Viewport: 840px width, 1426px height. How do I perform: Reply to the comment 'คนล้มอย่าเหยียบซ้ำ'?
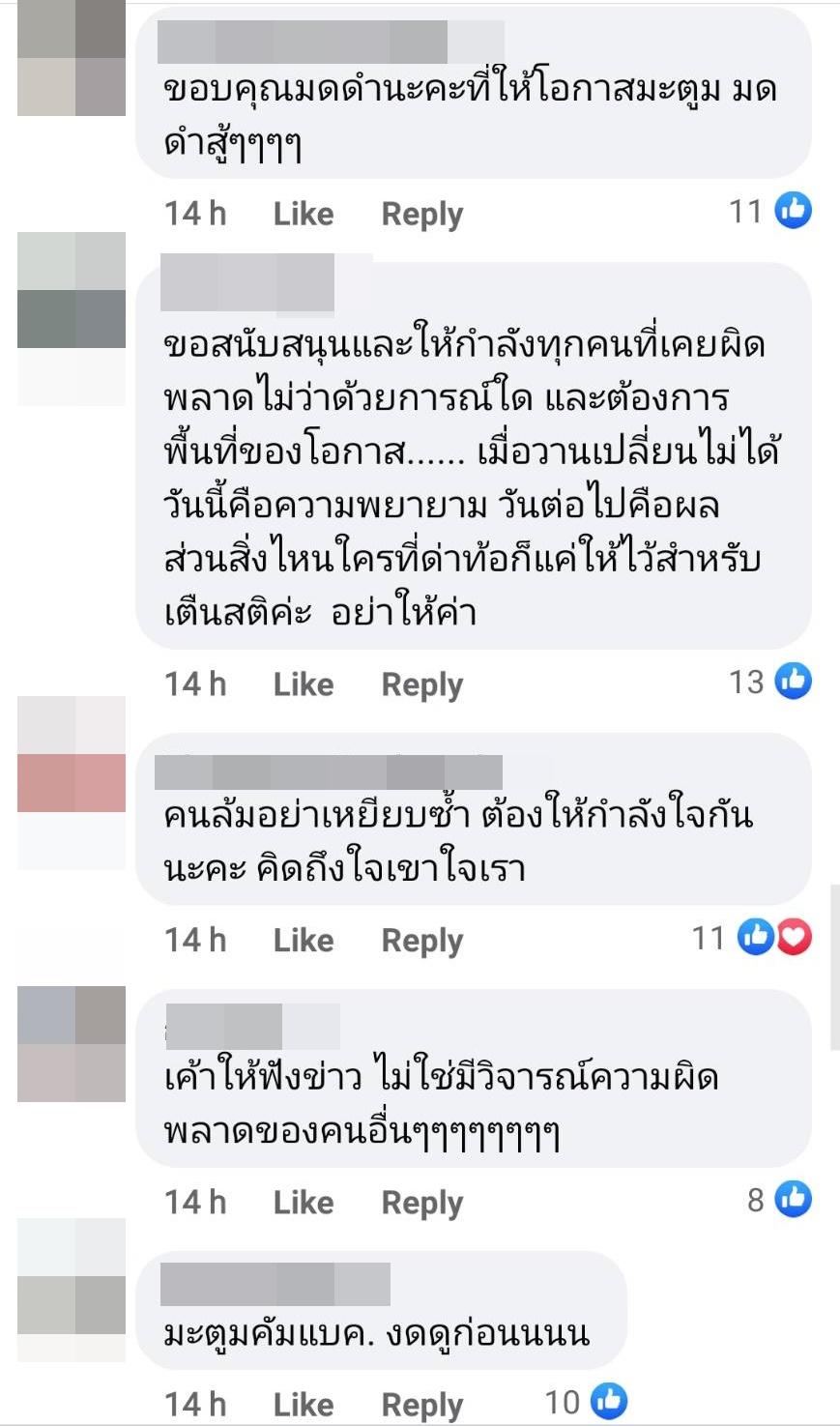pyautogui.click(x=421, y=940)
